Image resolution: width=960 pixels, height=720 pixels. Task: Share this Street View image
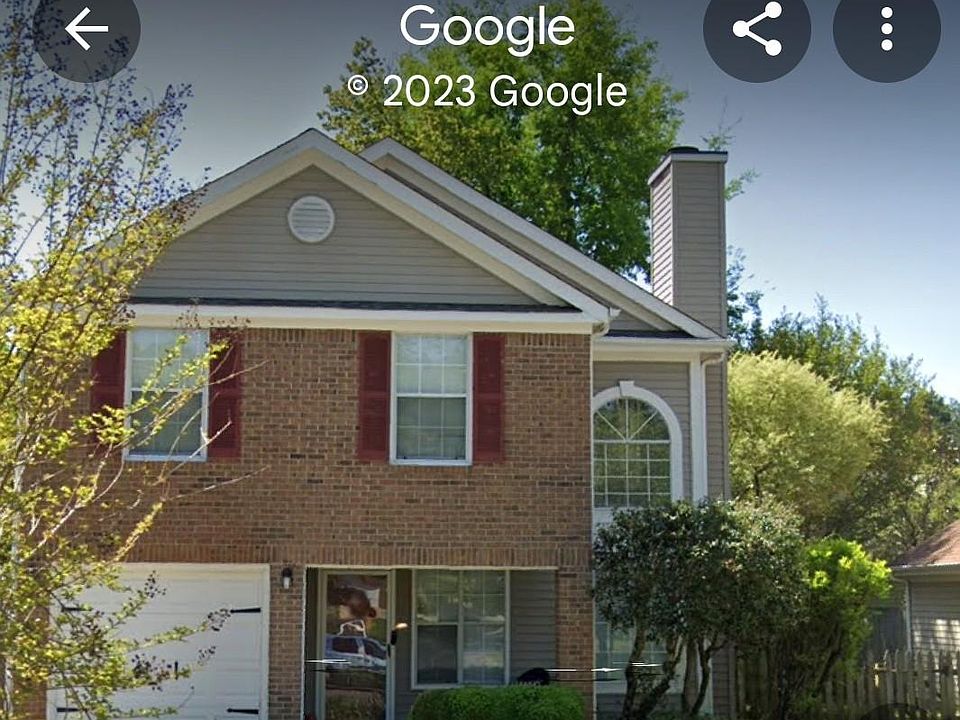[757, 29]
